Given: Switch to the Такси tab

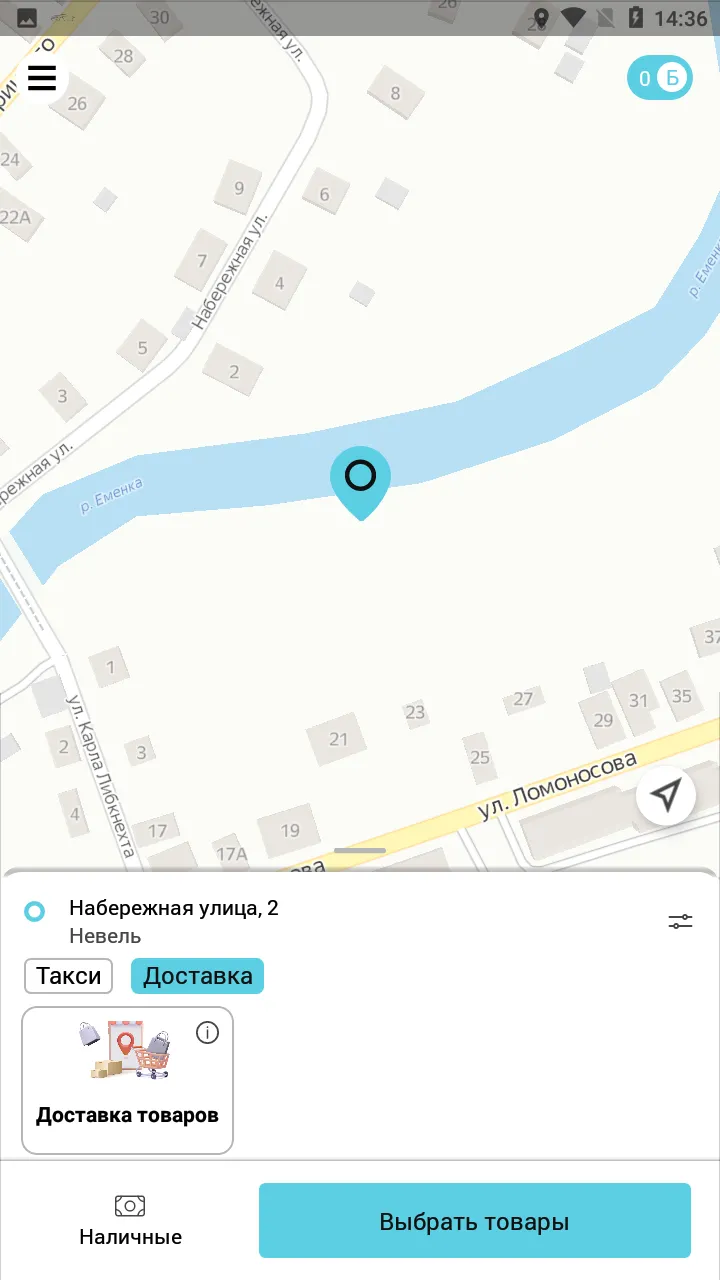Looking at the screenshot, I should pyautogui.click(x=69, y=976).
